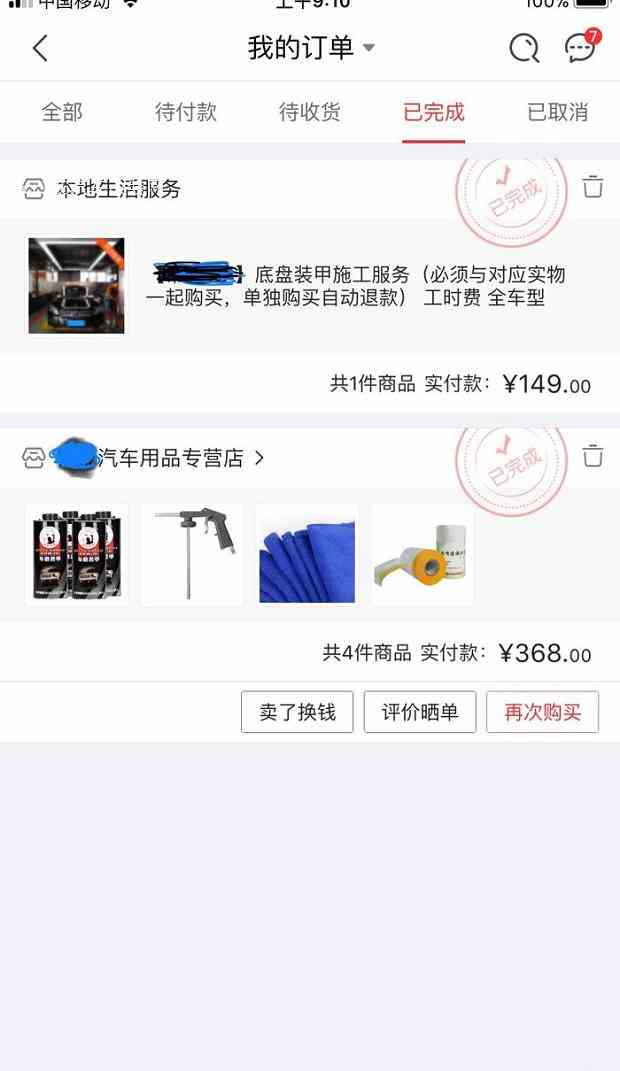Search orders with the magnifier icon
Image resolution: width=620 pixels, height=1071 pixels.
pos(524,48)
